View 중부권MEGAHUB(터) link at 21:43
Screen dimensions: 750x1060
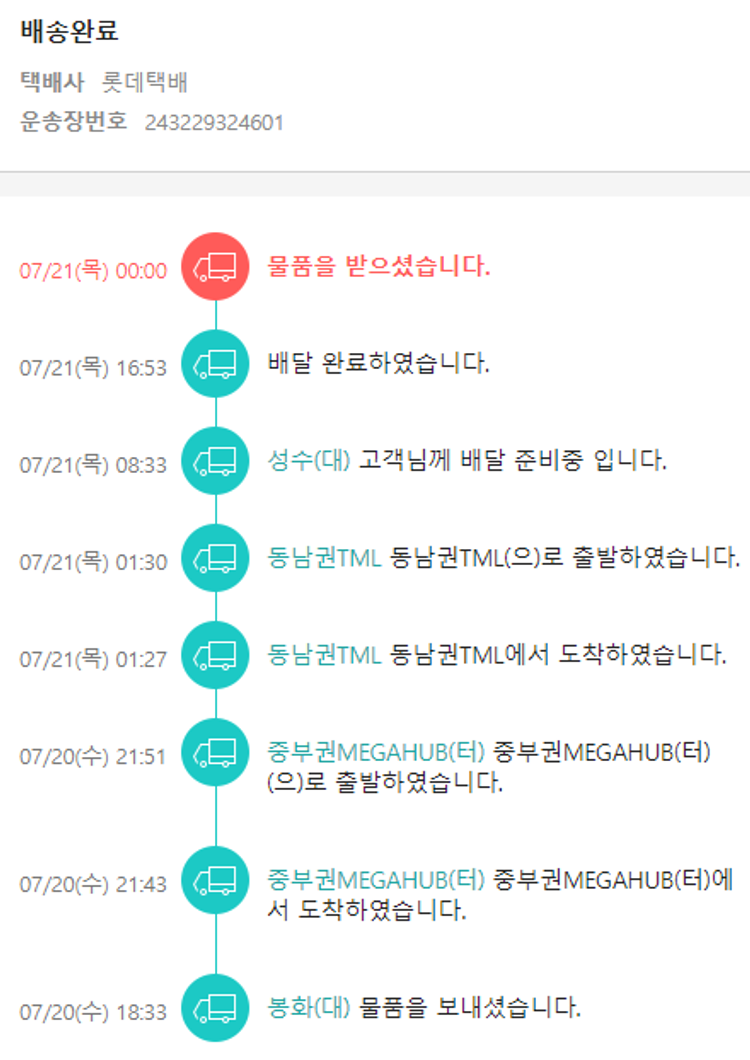[x=376, y=880]
